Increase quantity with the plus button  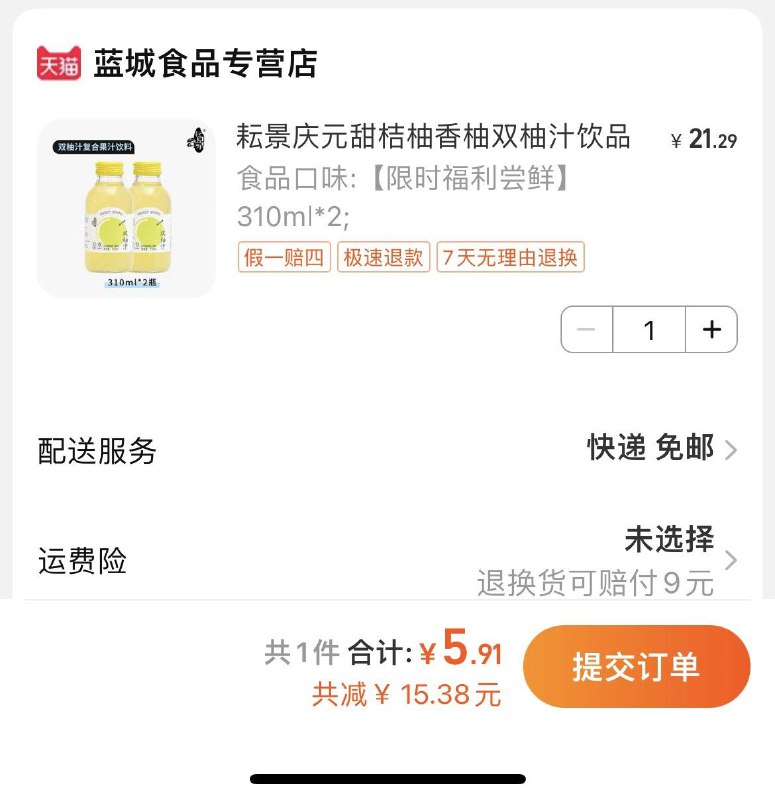pos(711,330)
